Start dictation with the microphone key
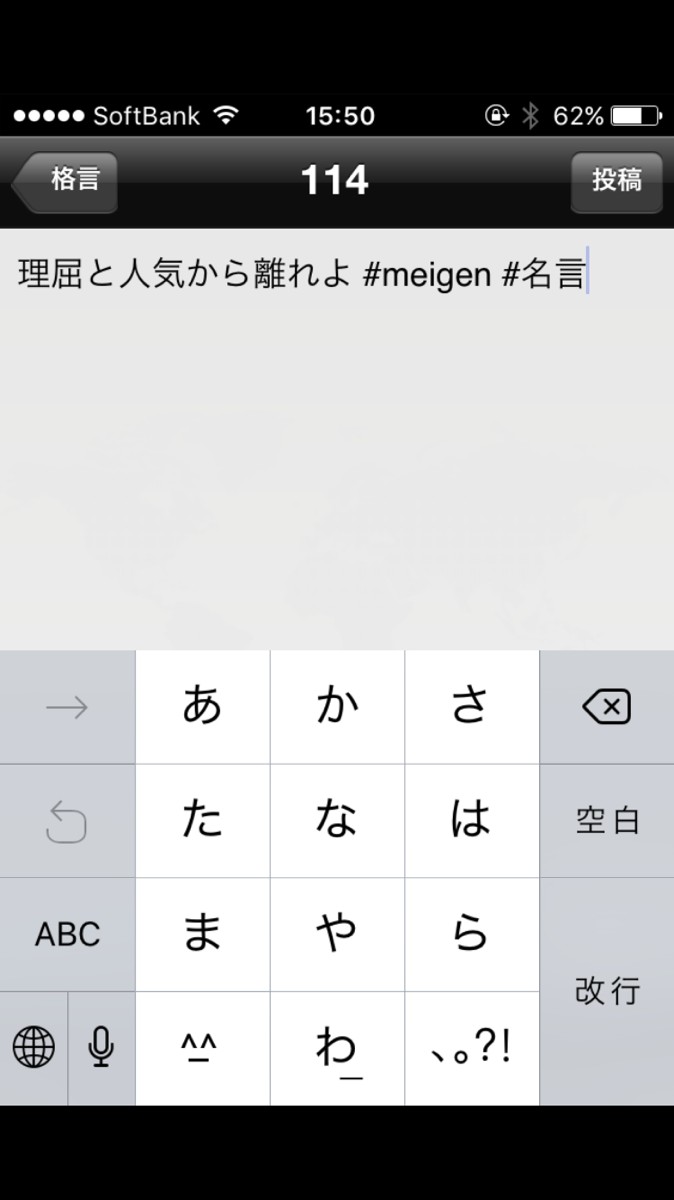The height and width of the screenshot is (1200, 674). (101, 1048)
